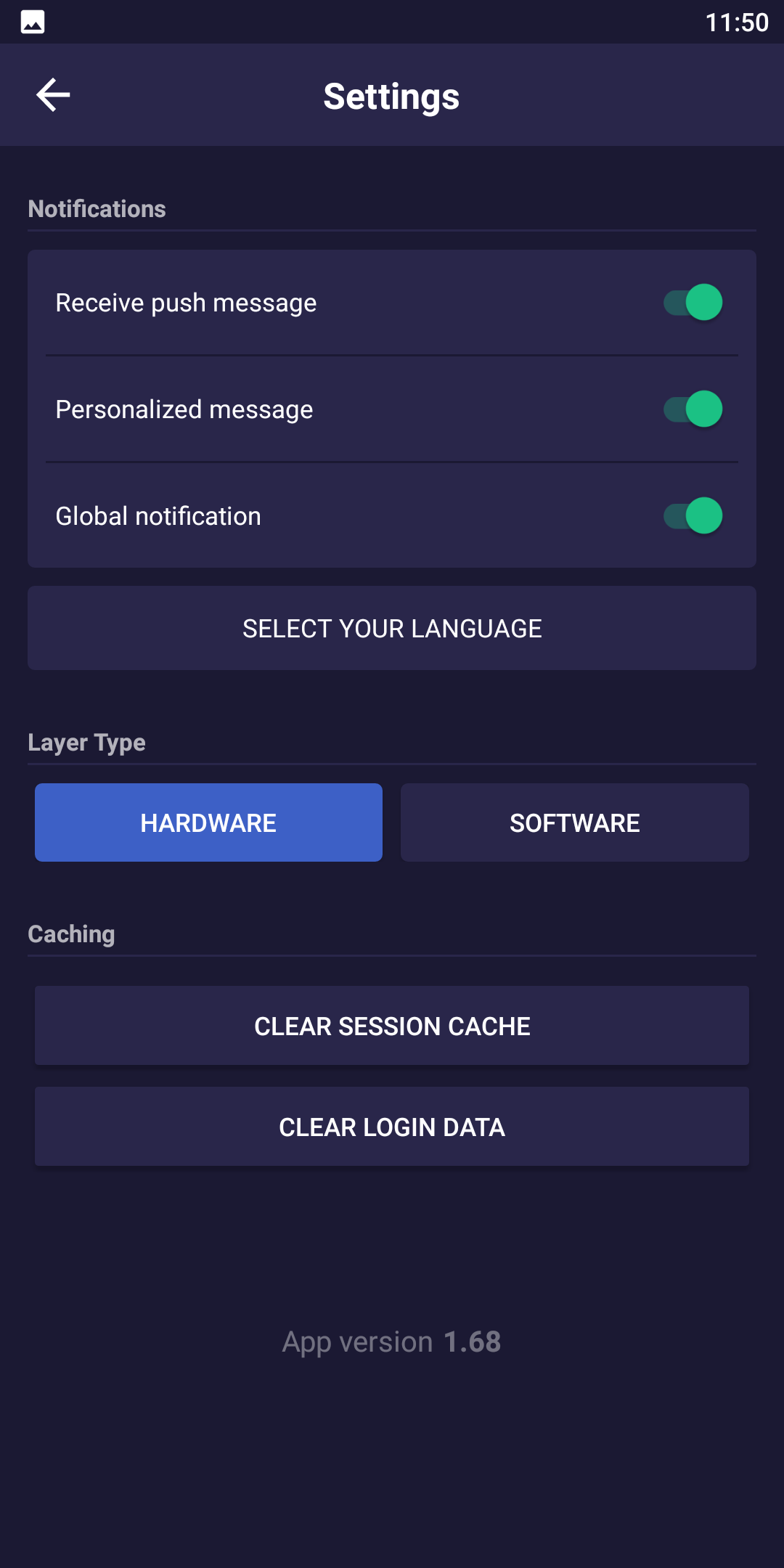Tap Clear Login Data
Screen dimensions: 784x1568
click(x=392, y=1127)
